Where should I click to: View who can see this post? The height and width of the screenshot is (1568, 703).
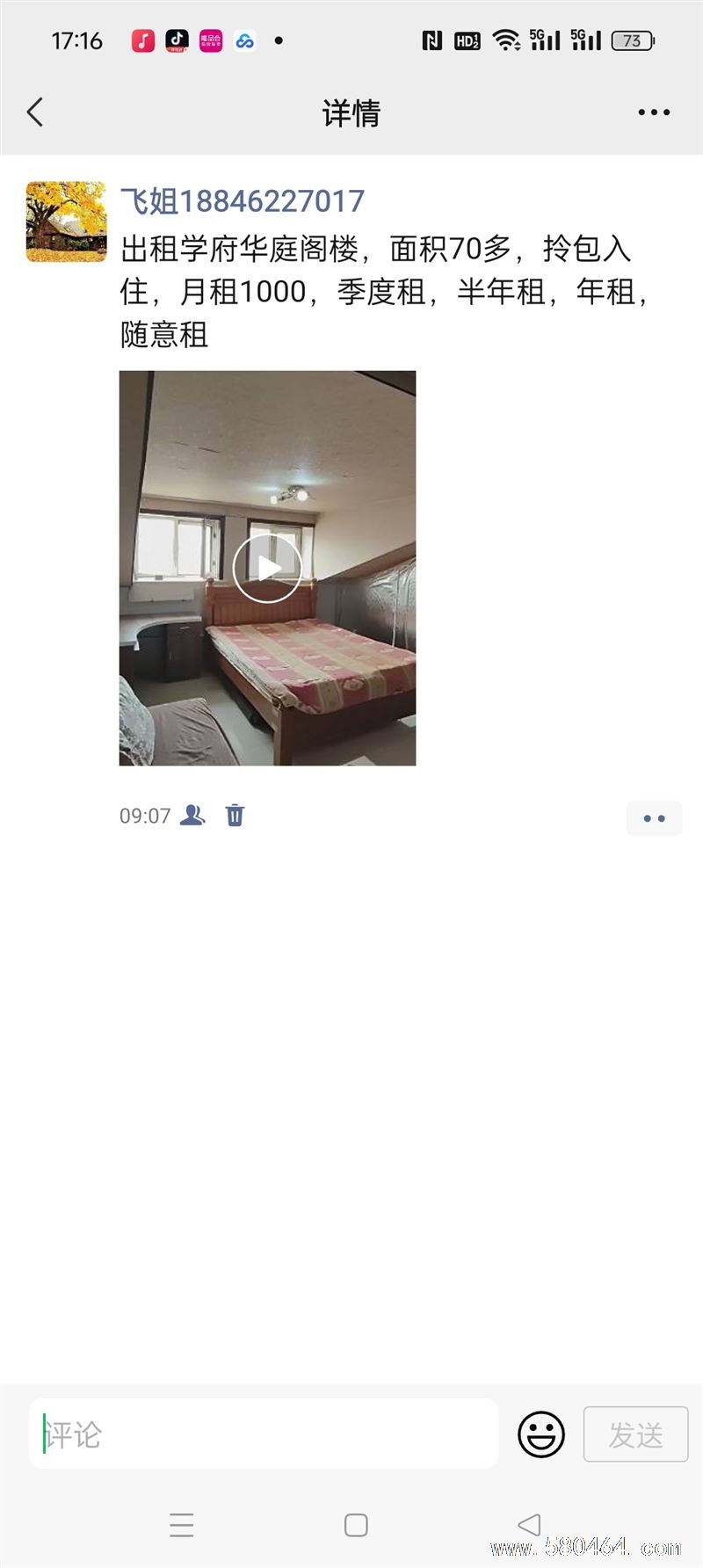coord(192,816)
